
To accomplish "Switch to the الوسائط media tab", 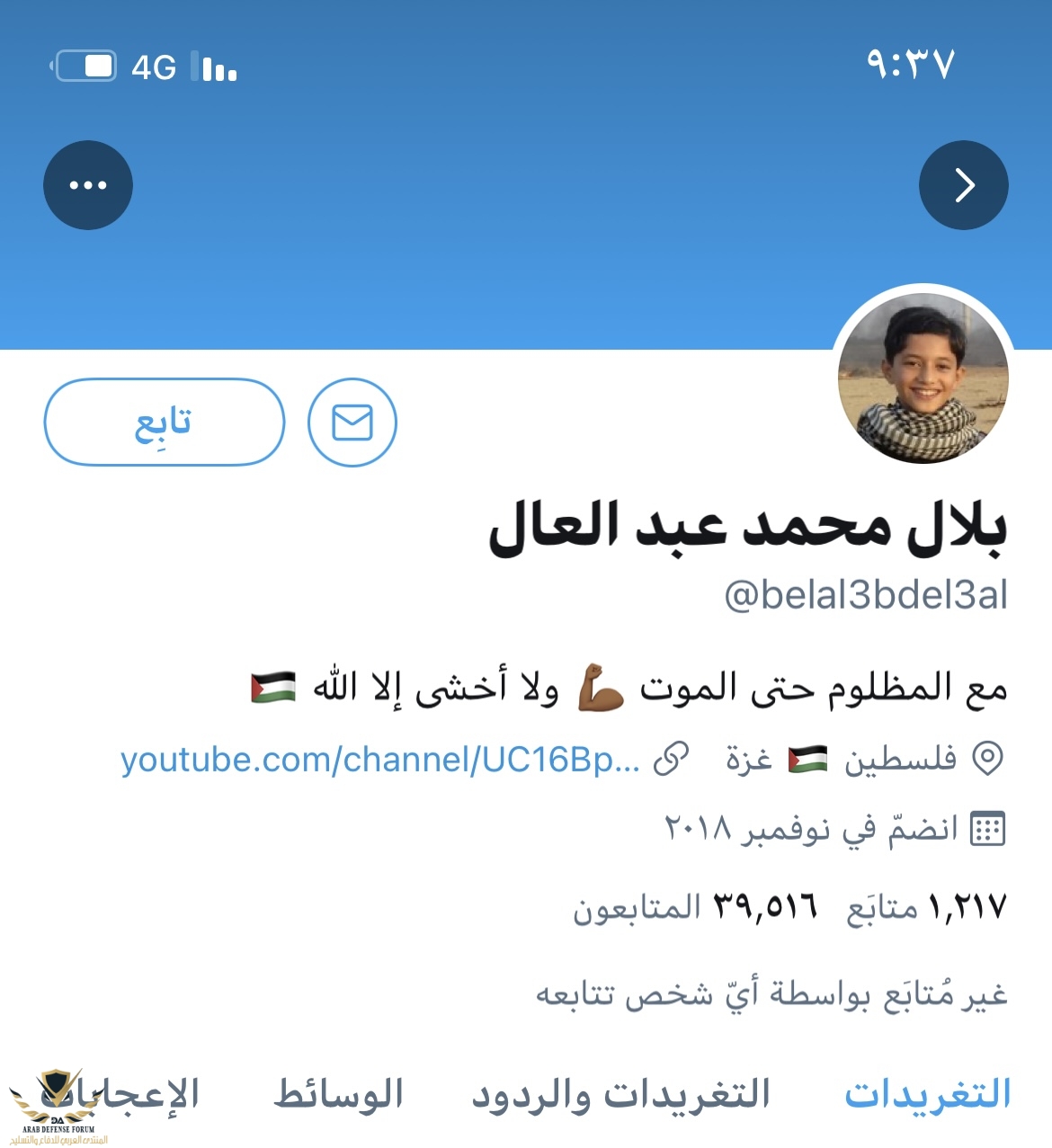I will (338, 1094).
